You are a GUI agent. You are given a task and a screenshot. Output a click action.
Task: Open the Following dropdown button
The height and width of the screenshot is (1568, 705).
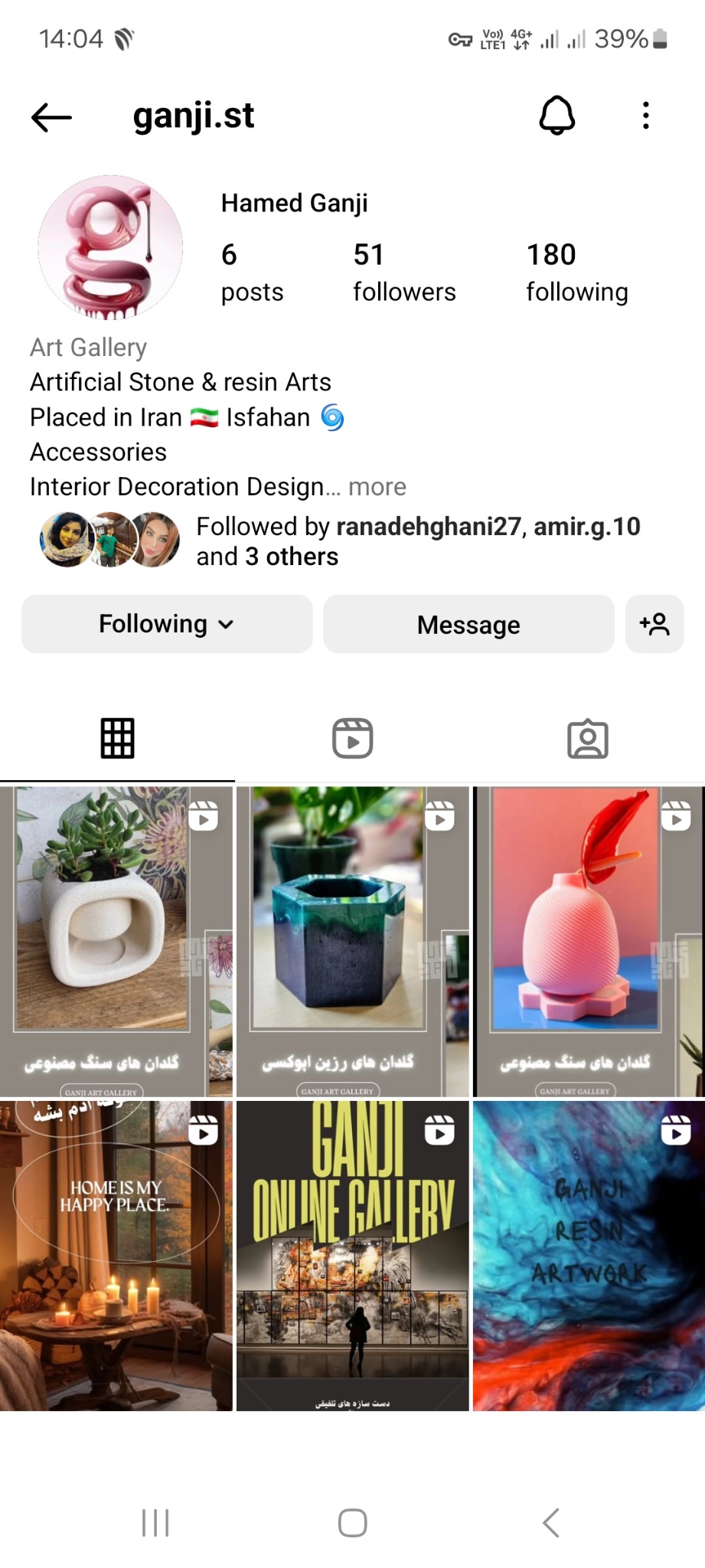pos(166,624)
